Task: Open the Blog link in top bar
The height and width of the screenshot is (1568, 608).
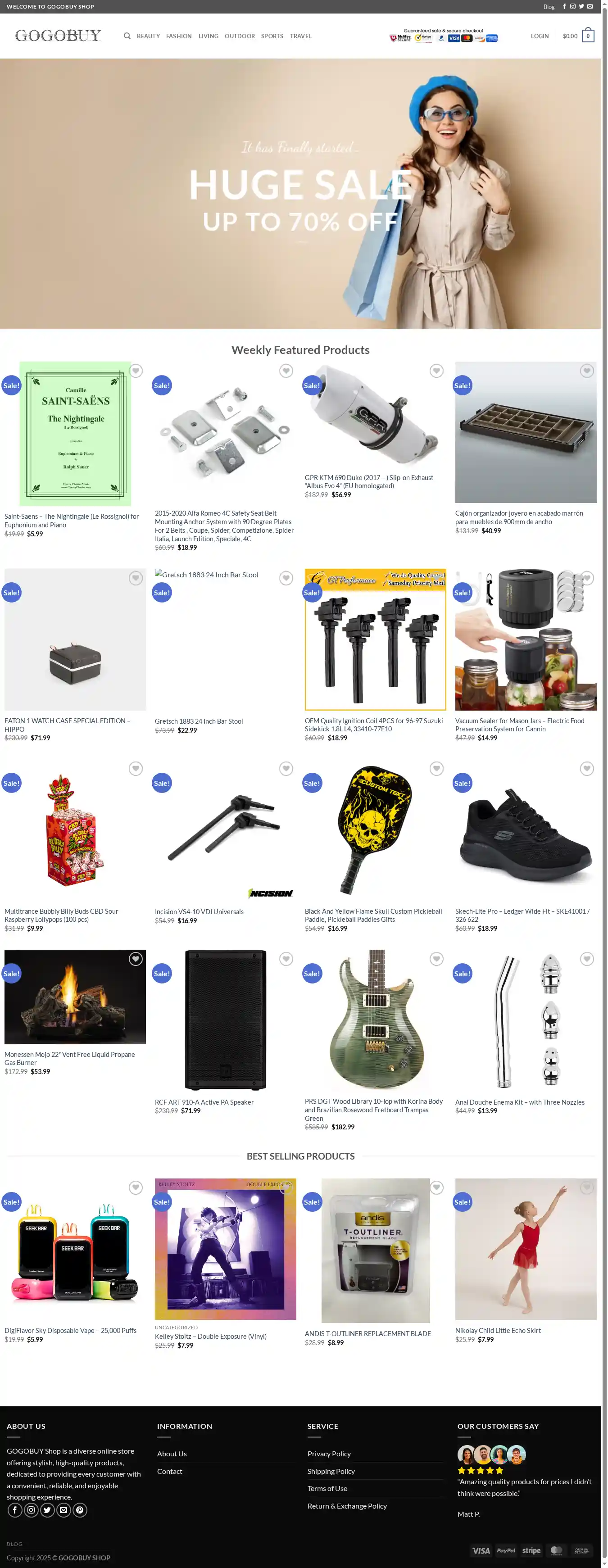Action: click(x=549, y=7)
